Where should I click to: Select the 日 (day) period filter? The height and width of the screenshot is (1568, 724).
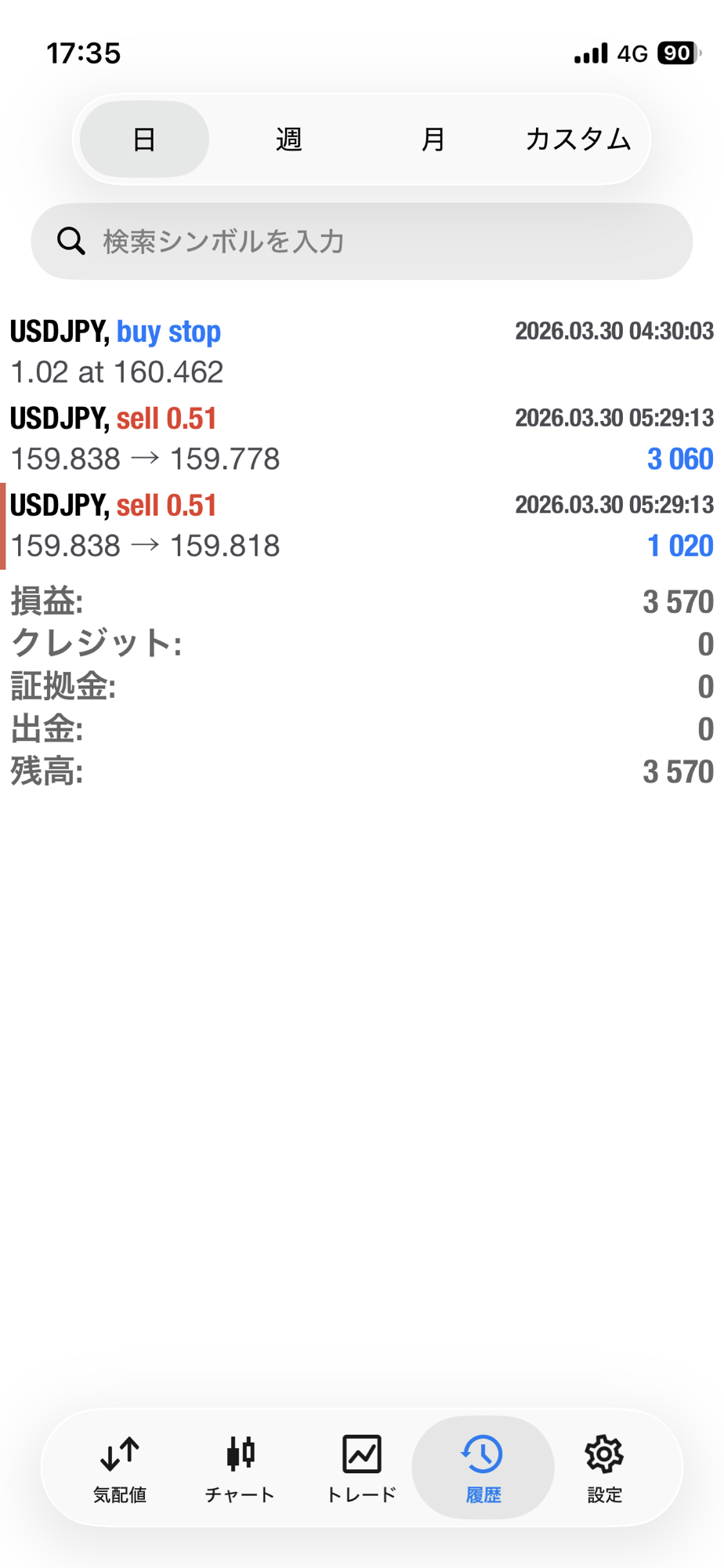click(144, 140)
